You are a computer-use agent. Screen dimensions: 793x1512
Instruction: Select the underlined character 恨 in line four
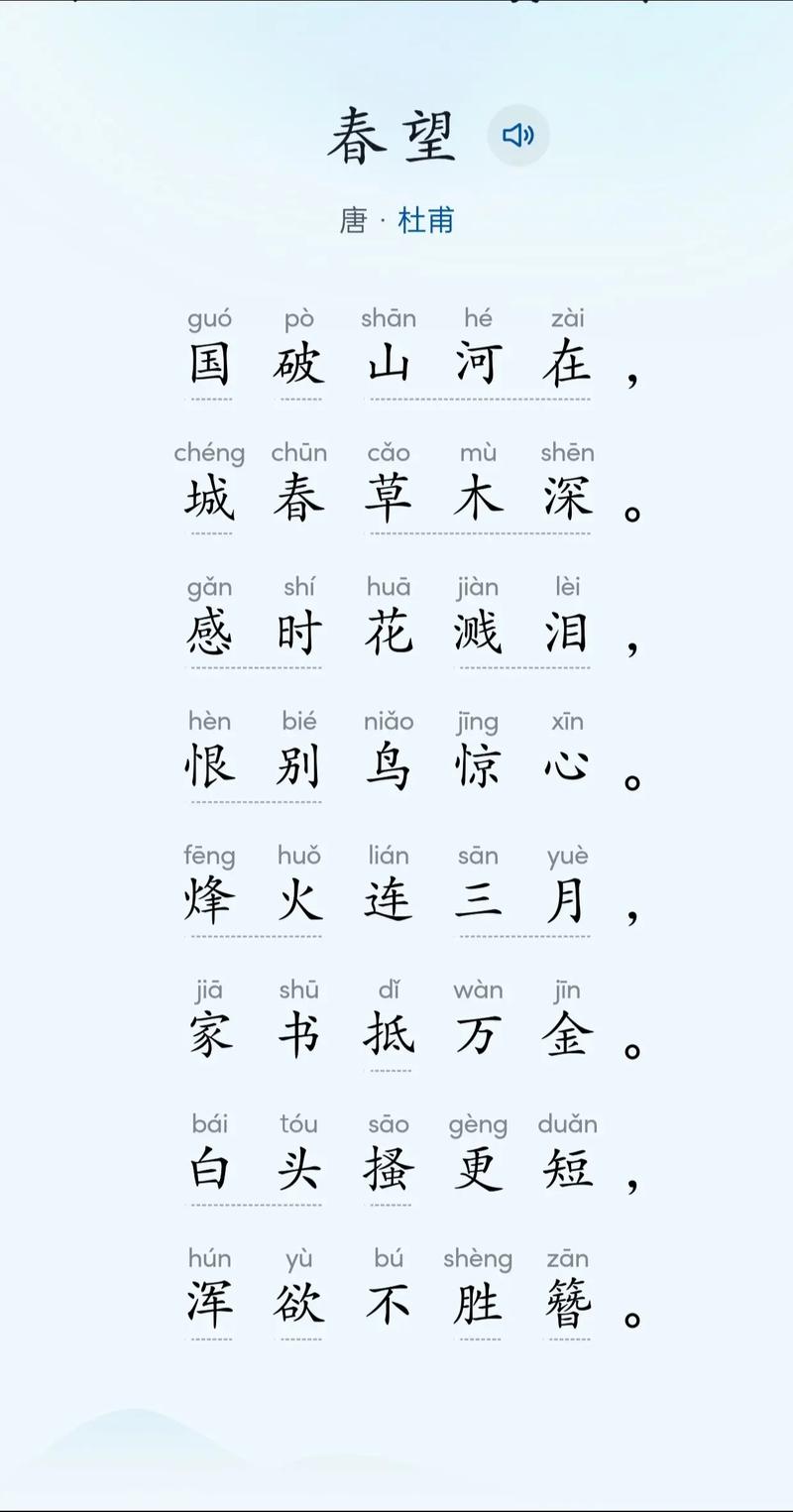click(210, 763)
